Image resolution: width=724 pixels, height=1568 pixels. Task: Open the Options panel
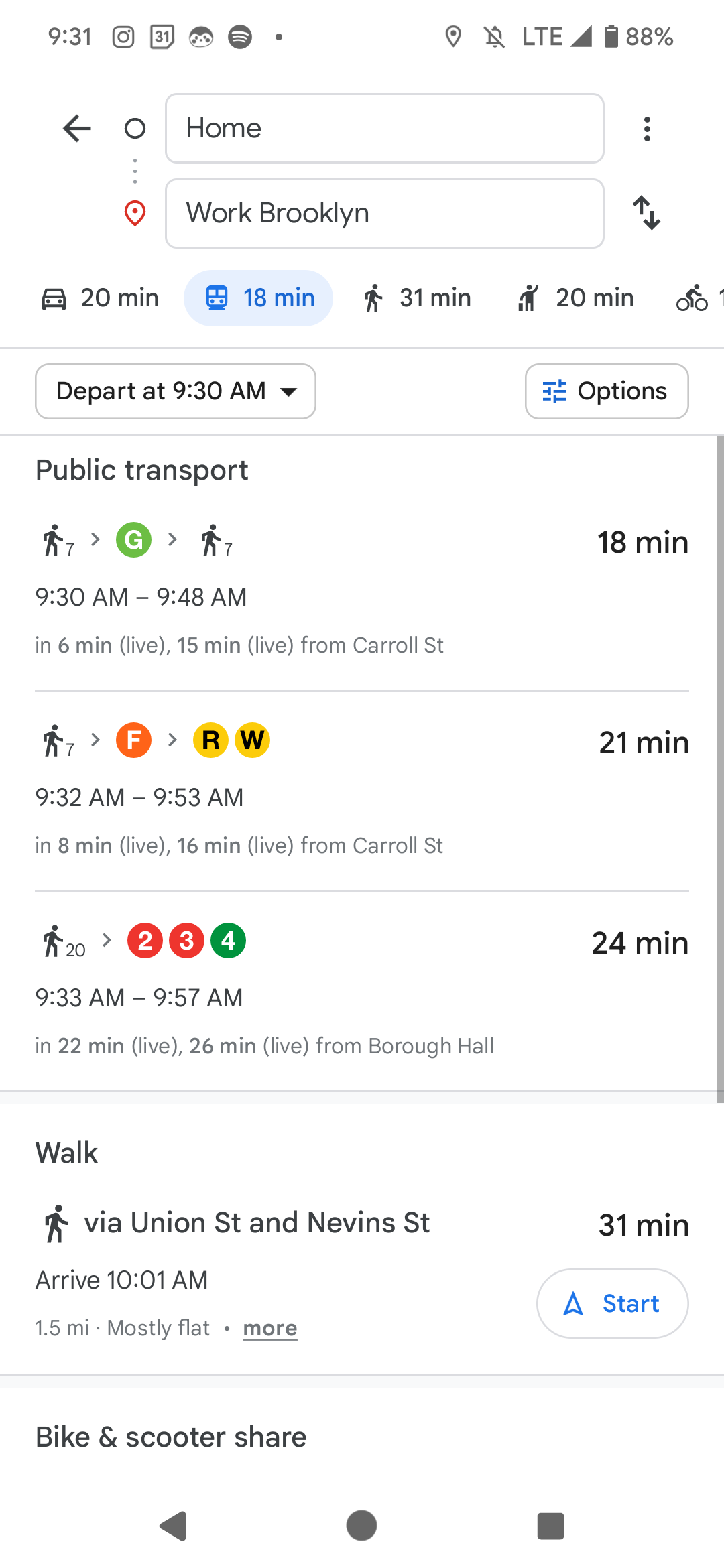[x=606, y=391]
